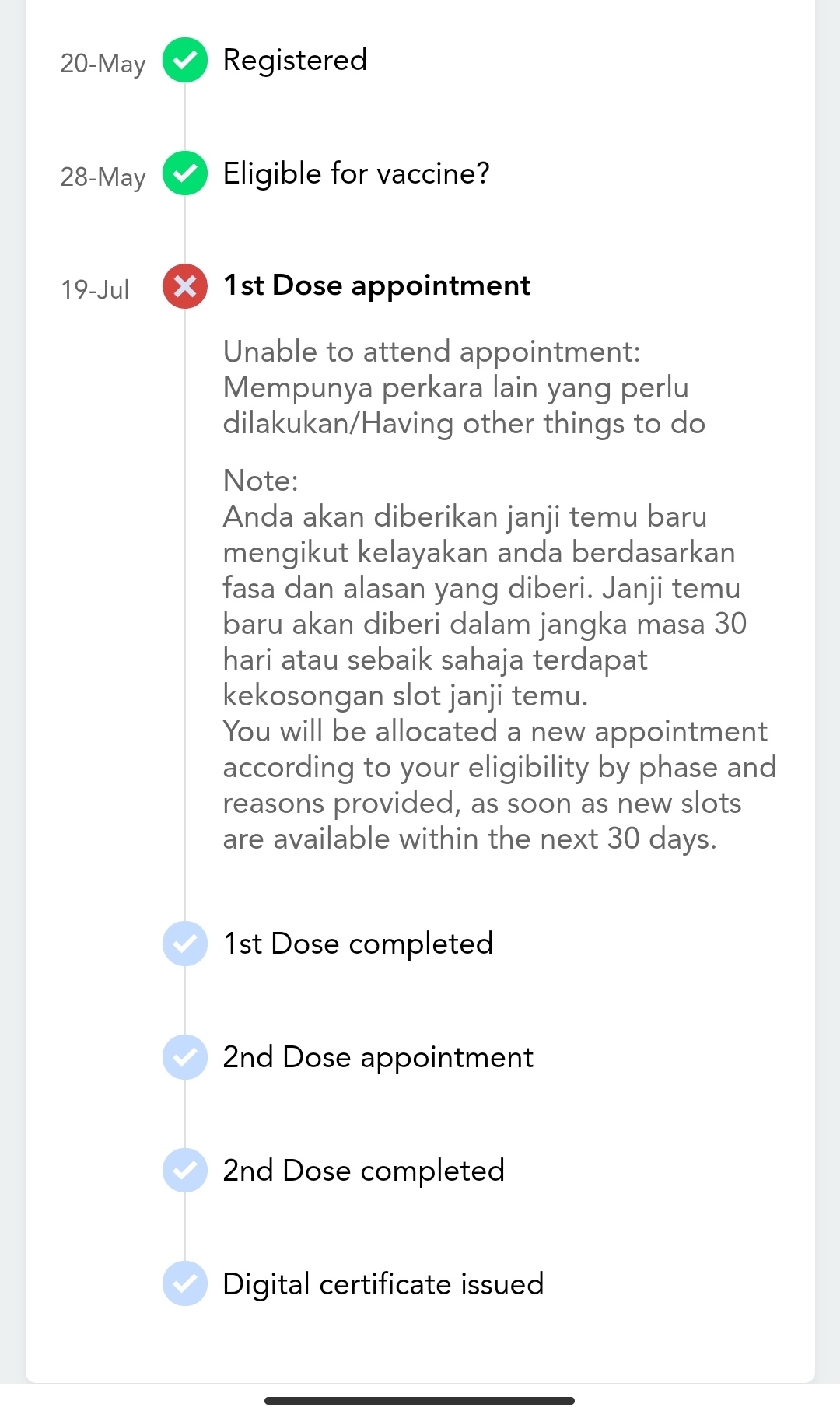Collapse the 1st Dose appointment step
The image size is (840, 1418).
[376, 286]
